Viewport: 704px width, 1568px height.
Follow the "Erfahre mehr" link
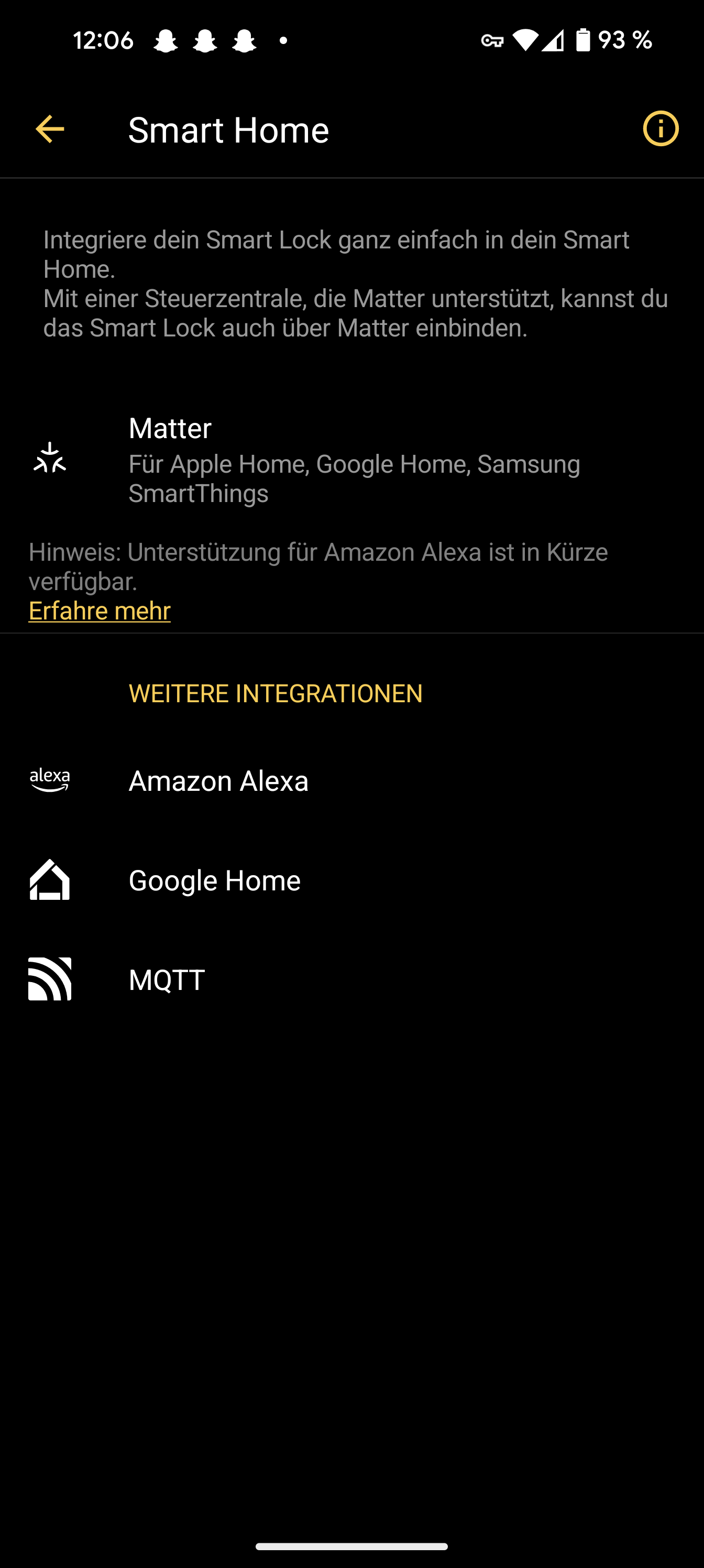(100, 611)
